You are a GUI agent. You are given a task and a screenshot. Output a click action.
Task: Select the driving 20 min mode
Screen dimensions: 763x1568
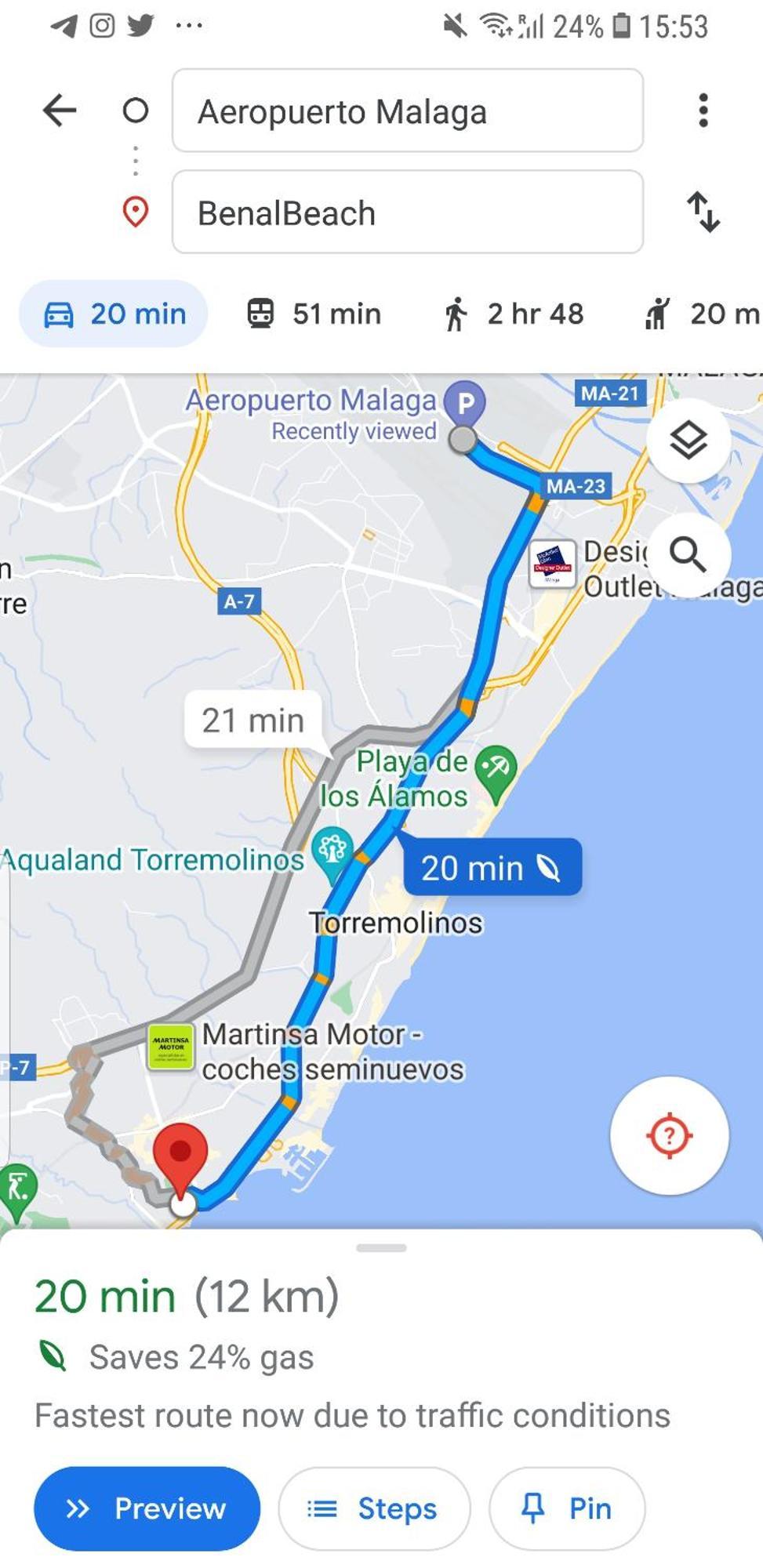coord(114,314)
